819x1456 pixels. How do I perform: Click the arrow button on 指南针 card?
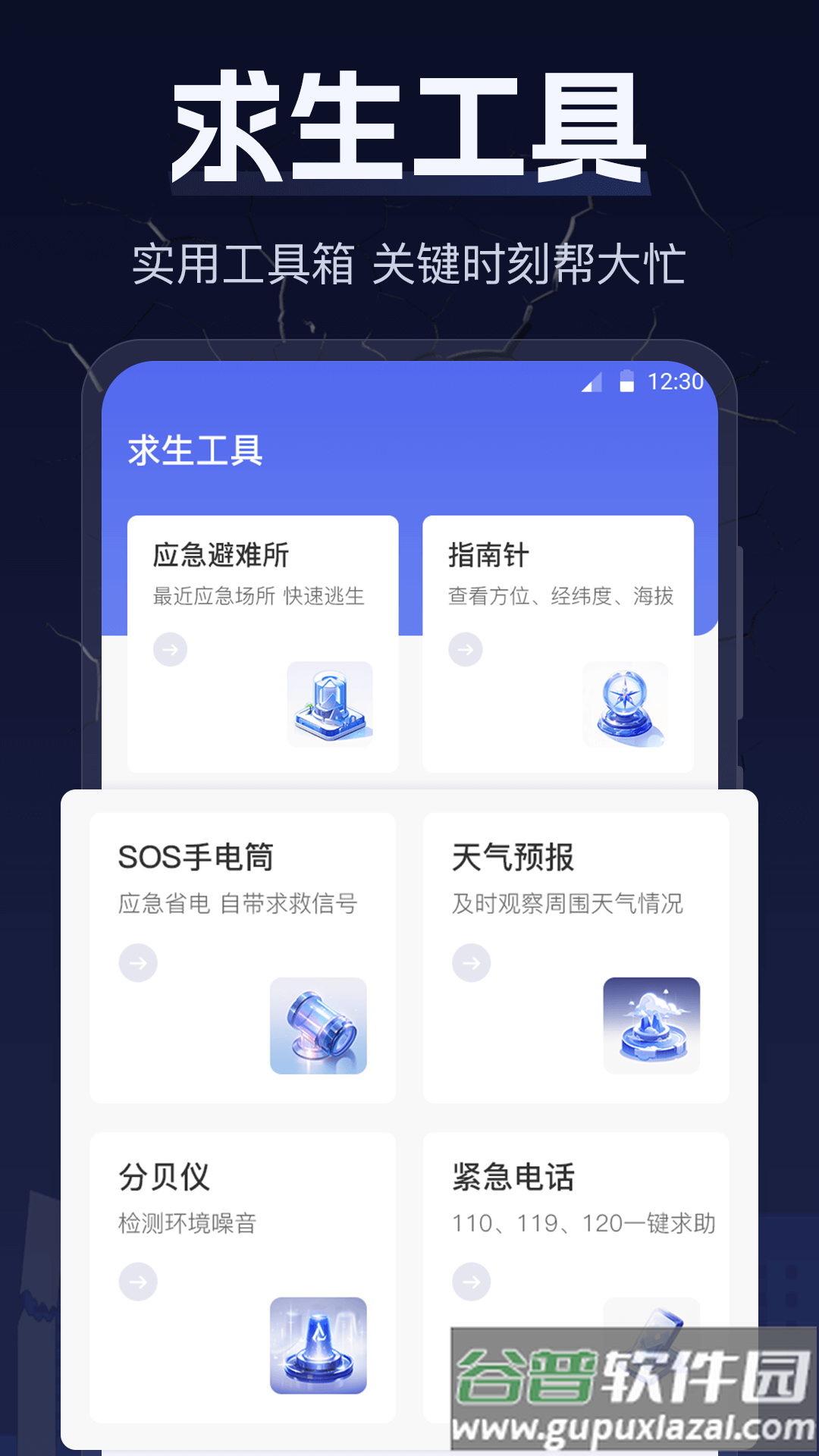pos(465,649)
